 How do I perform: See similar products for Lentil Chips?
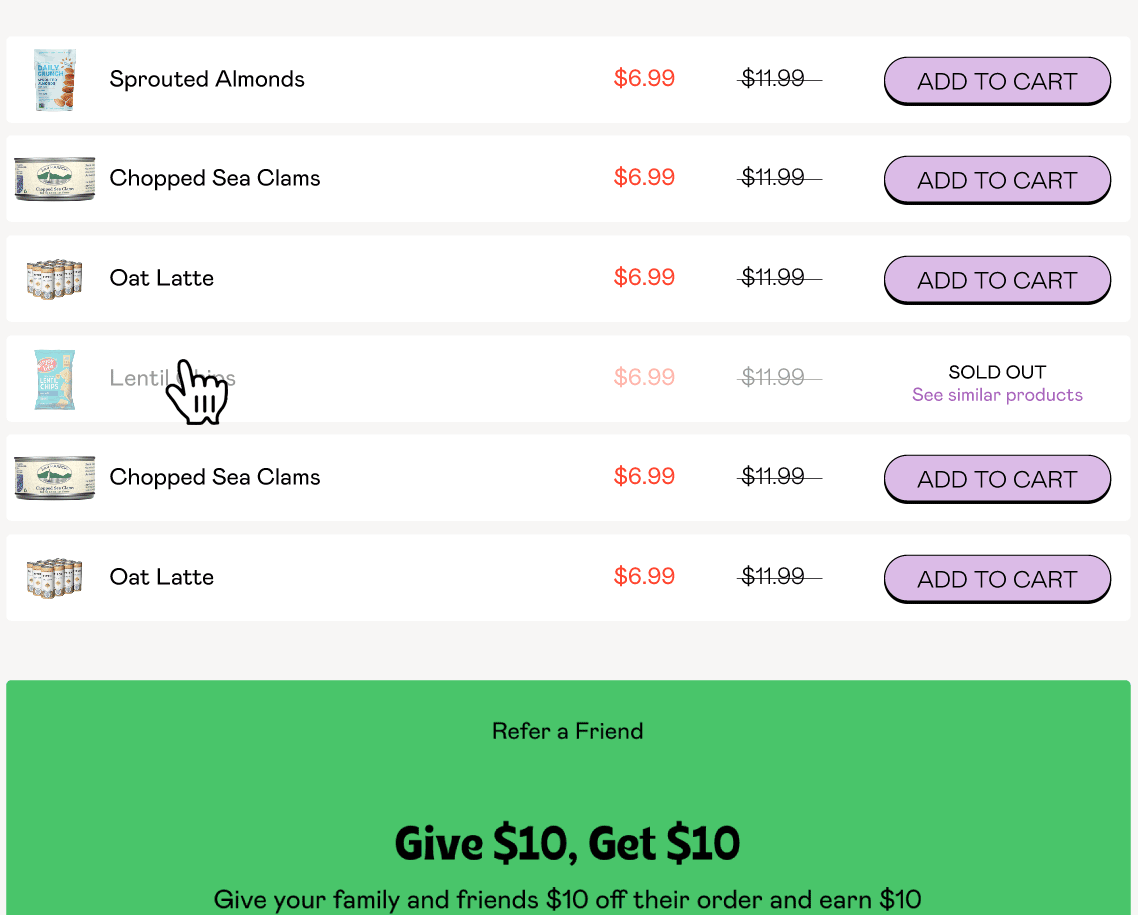(997, 395)
